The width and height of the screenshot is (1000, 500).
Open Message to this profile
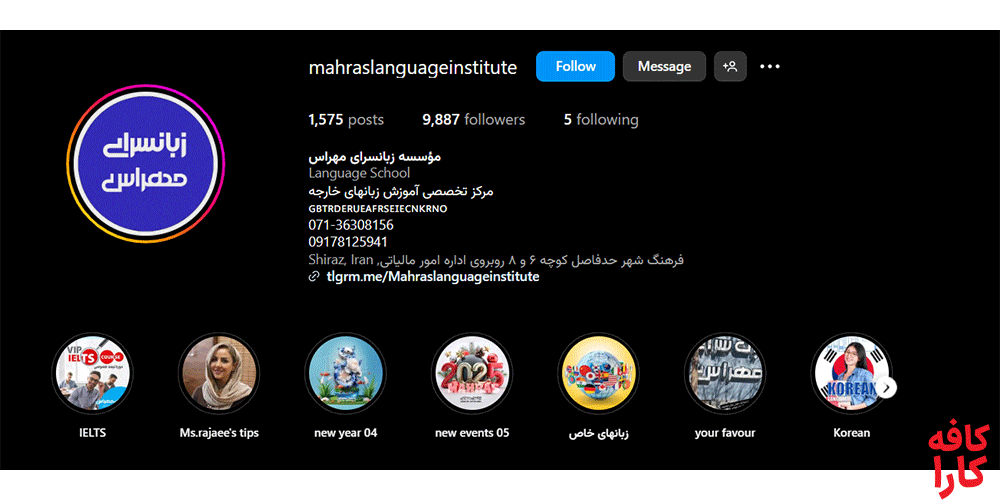pyautogui.click(x=664, y=67)
